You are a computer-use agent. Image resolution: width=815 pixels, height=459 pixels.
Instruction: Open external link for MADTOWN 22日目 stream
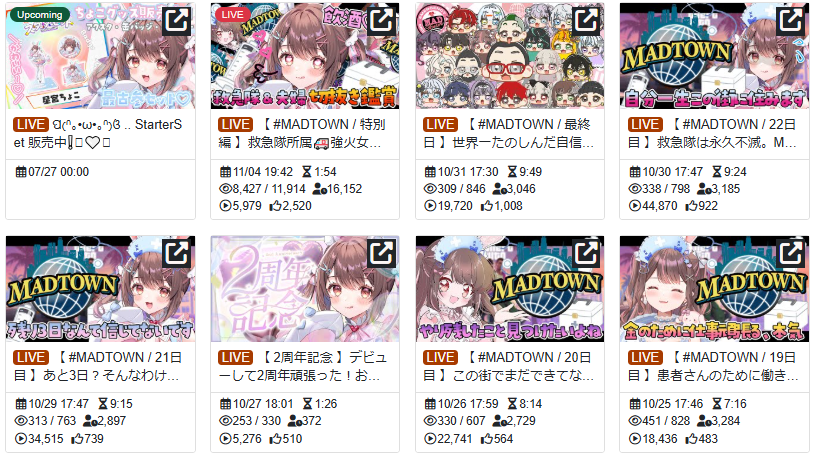point(789,22)
